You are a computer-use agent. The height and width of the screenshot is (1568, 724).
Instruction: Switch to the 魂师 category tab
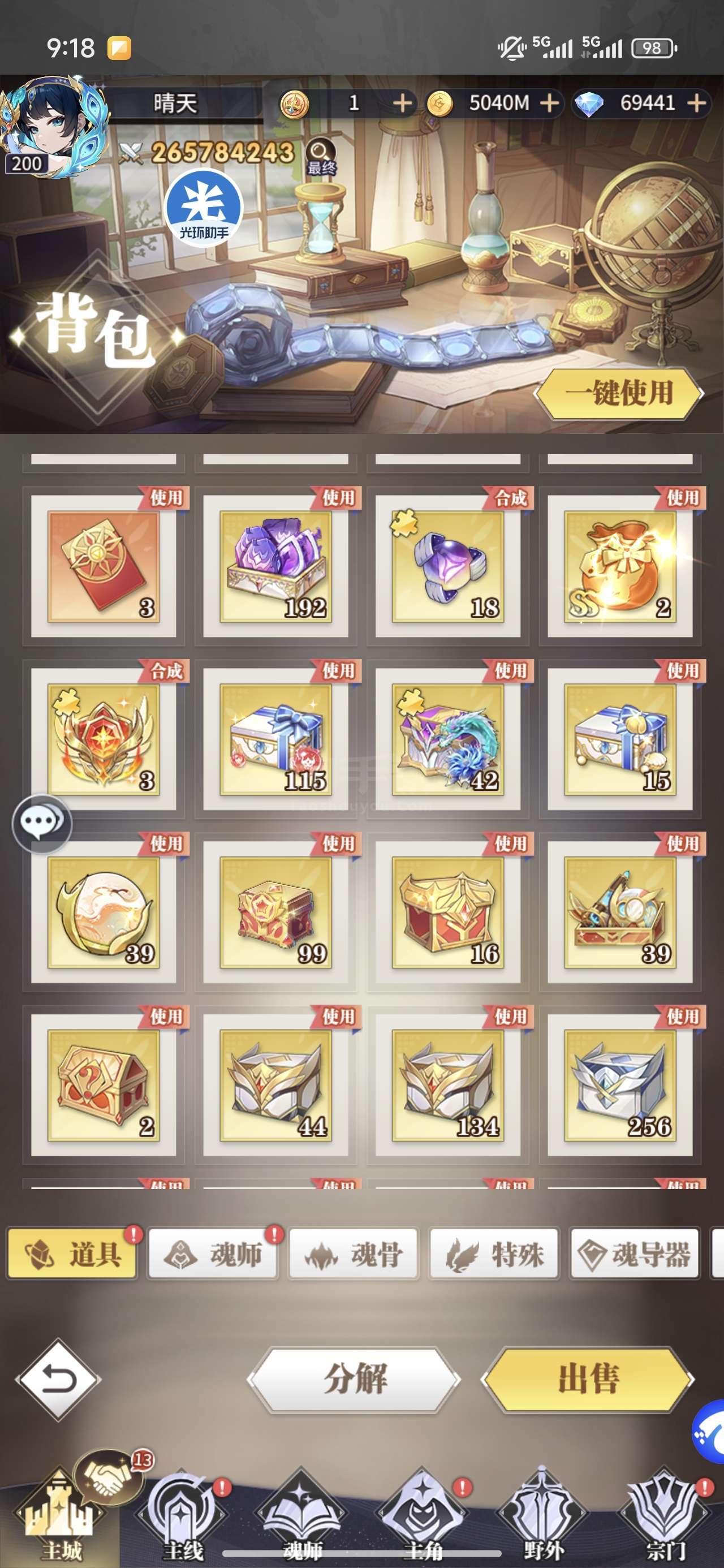(x=213, y=1254)
